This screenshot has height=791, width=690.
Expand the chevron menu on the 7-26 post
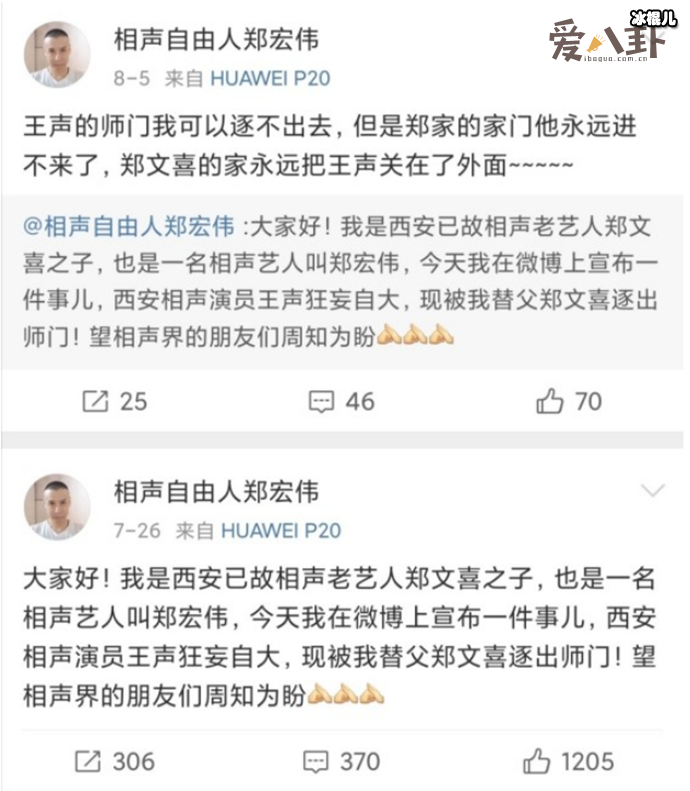coord(652,490)
